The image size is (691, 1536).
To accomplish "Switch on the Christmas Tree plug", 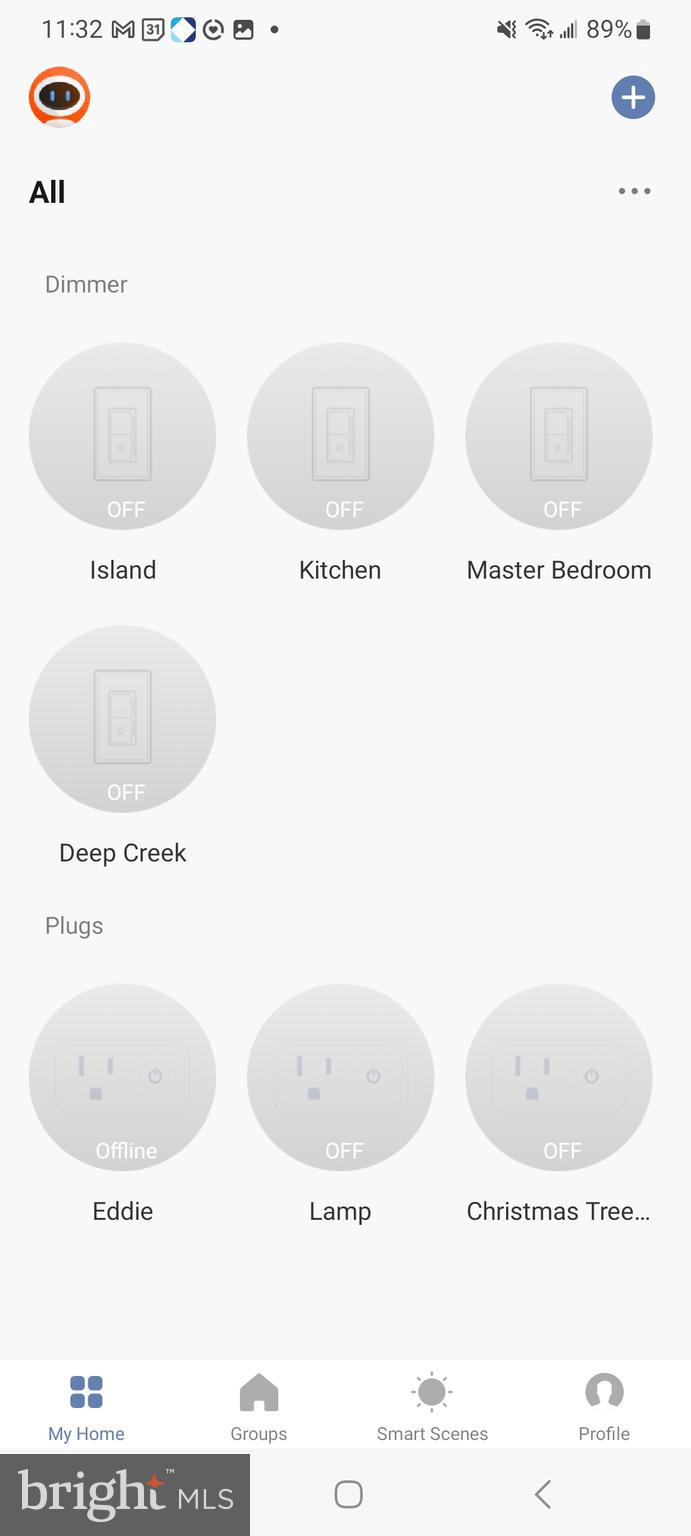I will (559, 1078).
